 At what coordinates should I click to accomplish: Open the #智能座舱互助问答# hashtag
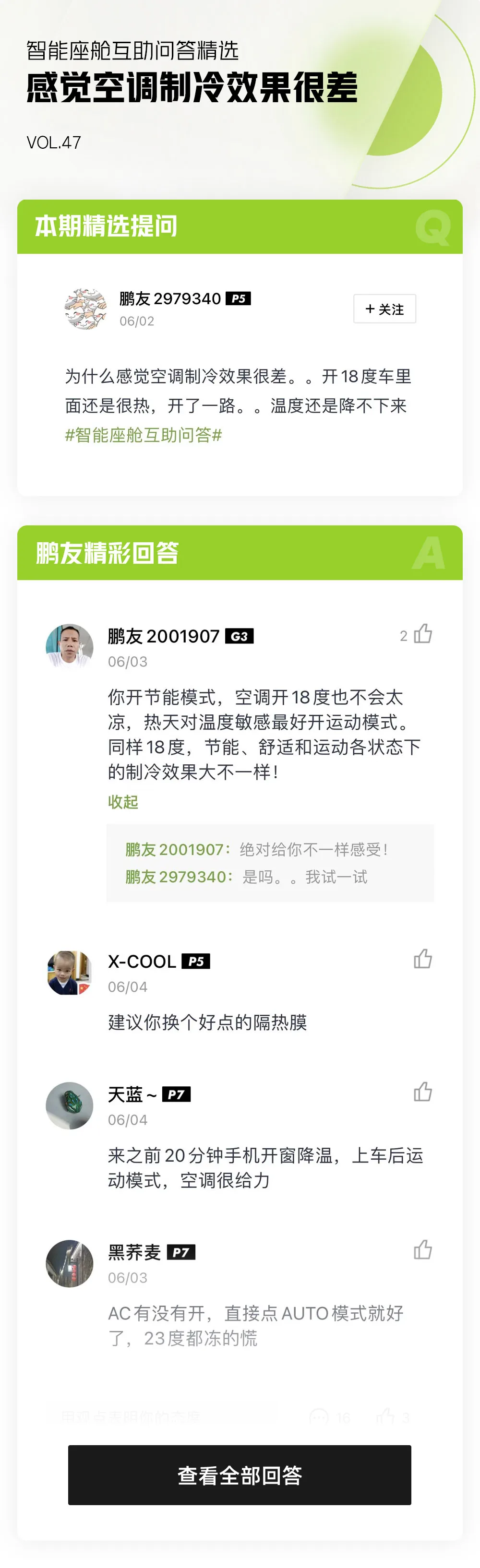tap(143, 435)
